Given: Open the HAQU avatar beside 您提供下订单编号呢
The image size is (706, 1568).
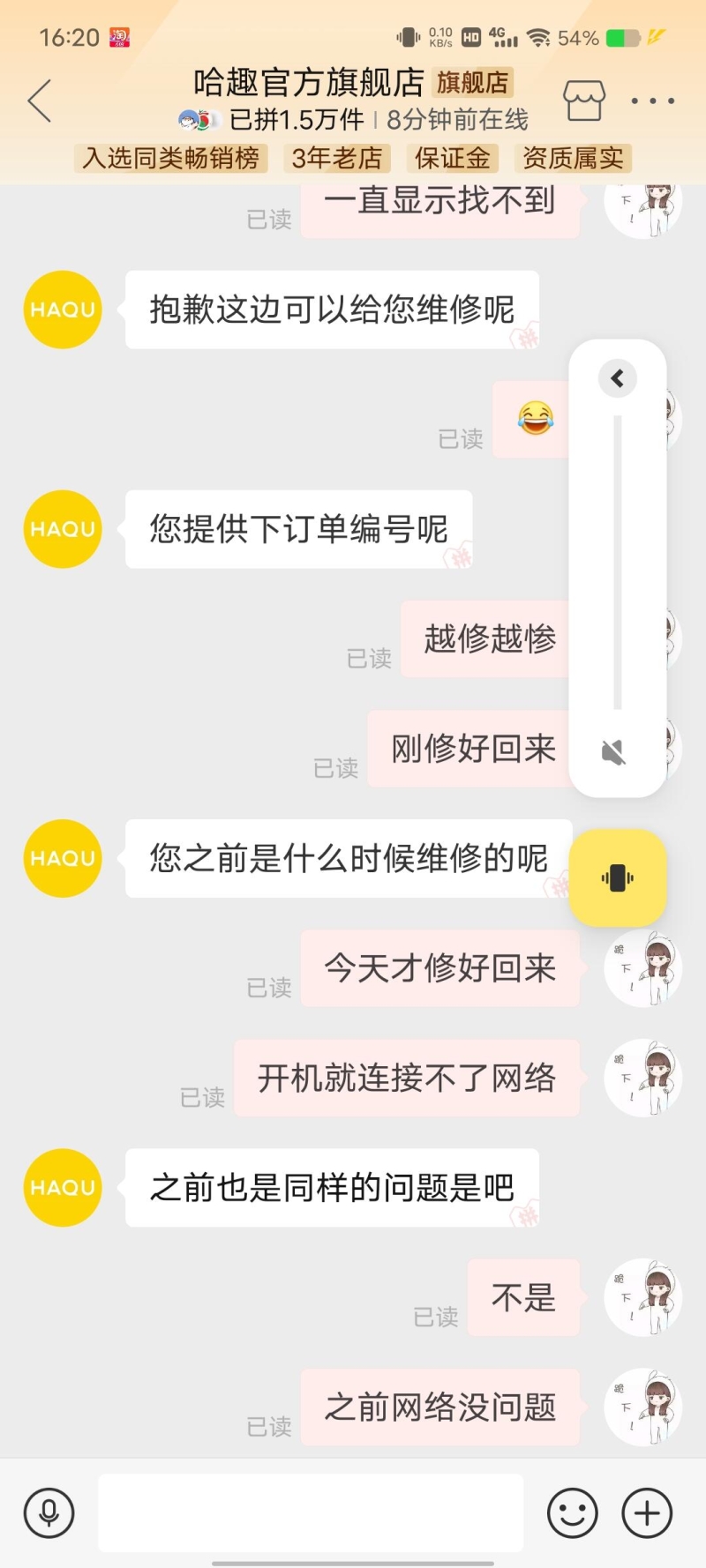Looking at the screenshot, I should pyautogui.click(x=63, y=529).
